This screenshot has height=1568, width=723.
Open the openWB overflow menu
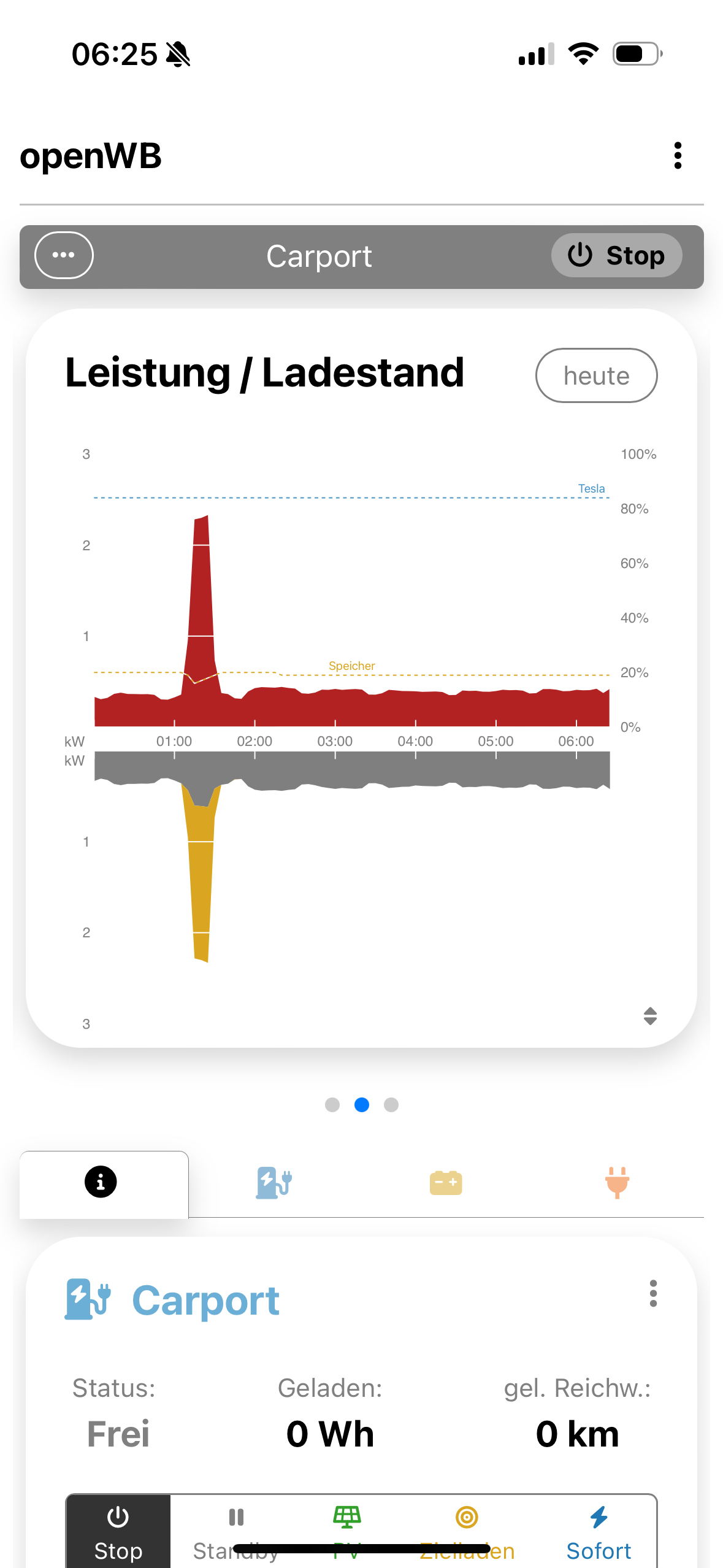677,156
